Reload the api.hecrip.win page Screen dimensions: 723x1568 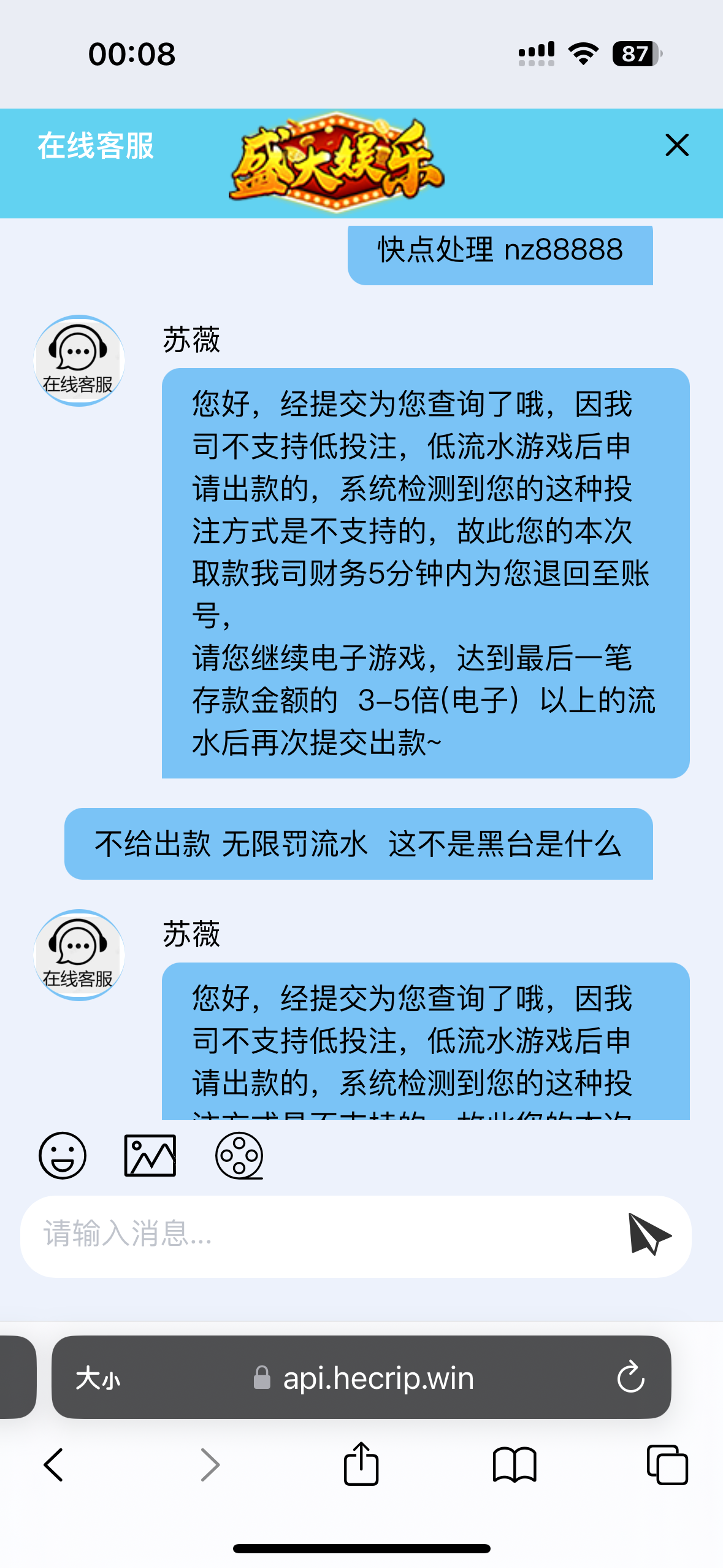[630, 1377]
